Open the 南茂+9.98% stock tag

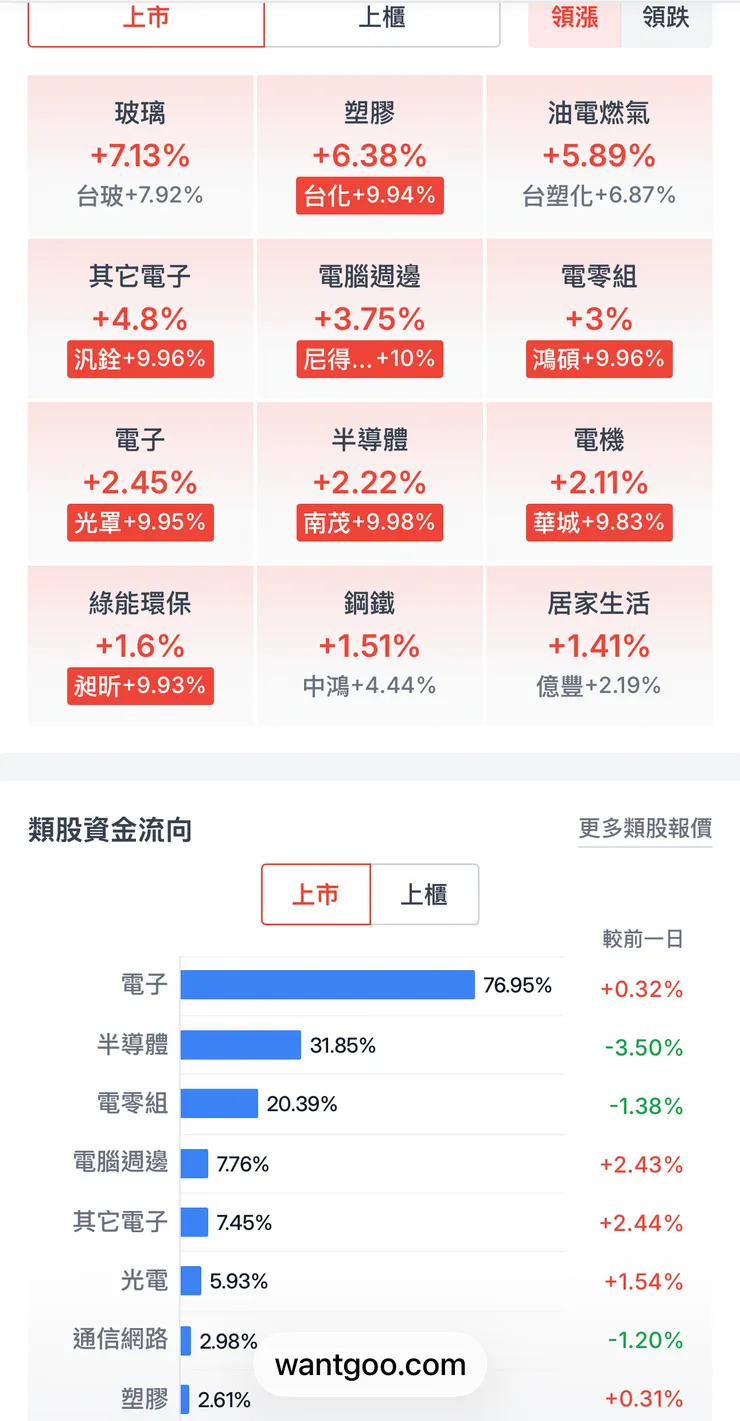(x=369, y=522)
